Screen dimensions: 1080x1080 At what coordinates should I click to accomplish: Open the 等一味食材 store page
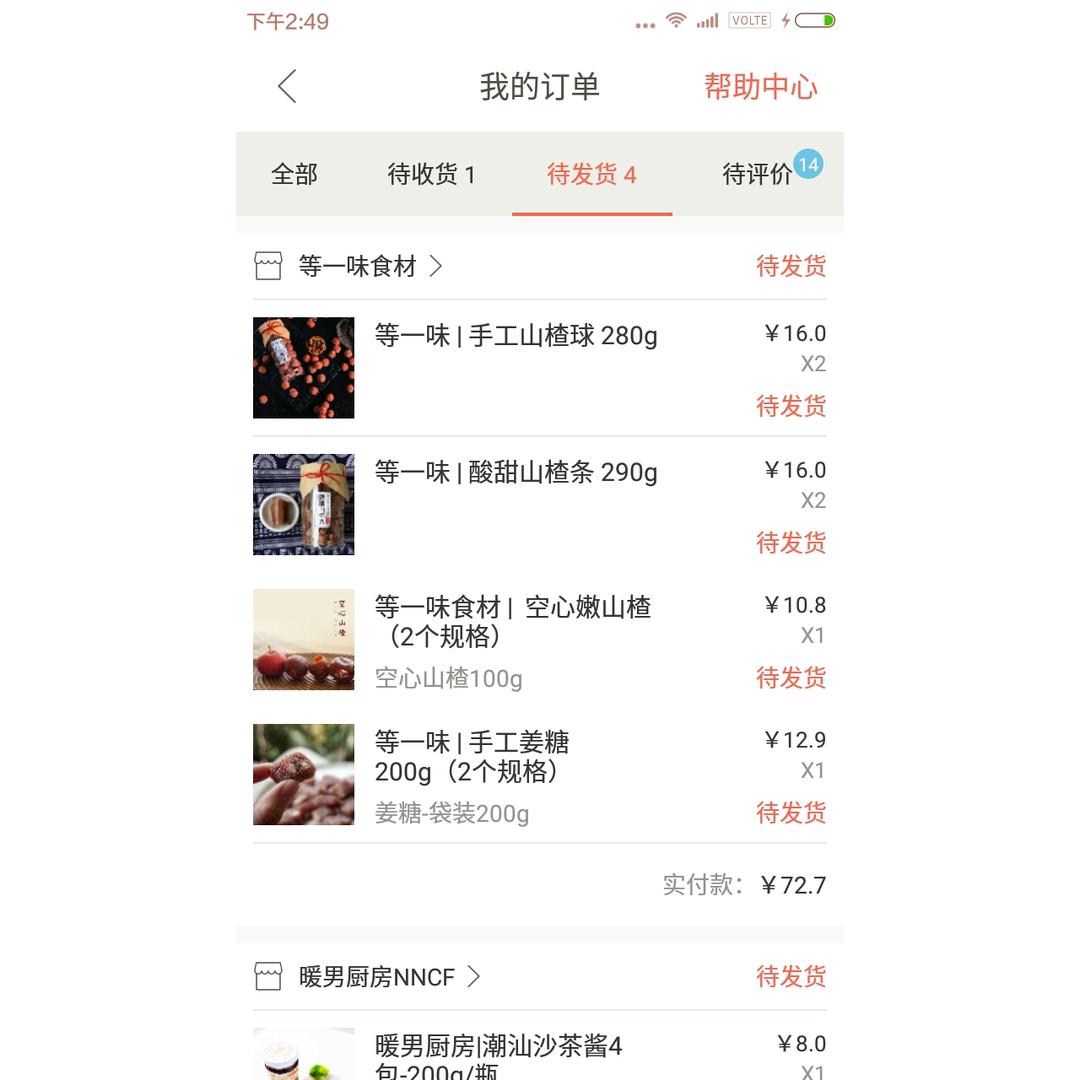(x=357, y=267)
